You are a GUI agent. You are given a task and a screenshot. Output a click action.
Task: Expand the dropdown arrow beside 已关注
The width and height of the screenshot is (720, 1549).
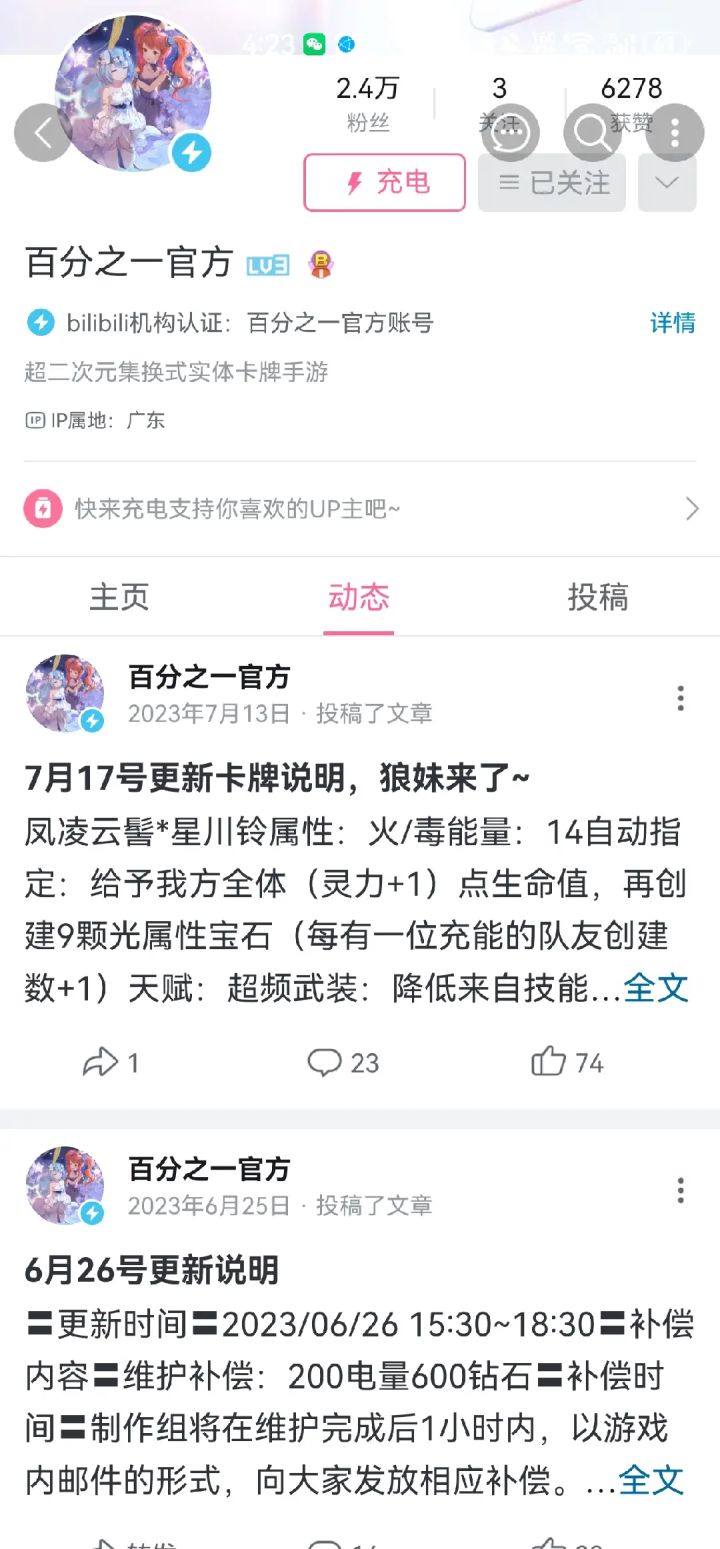[x=667, y=182]
